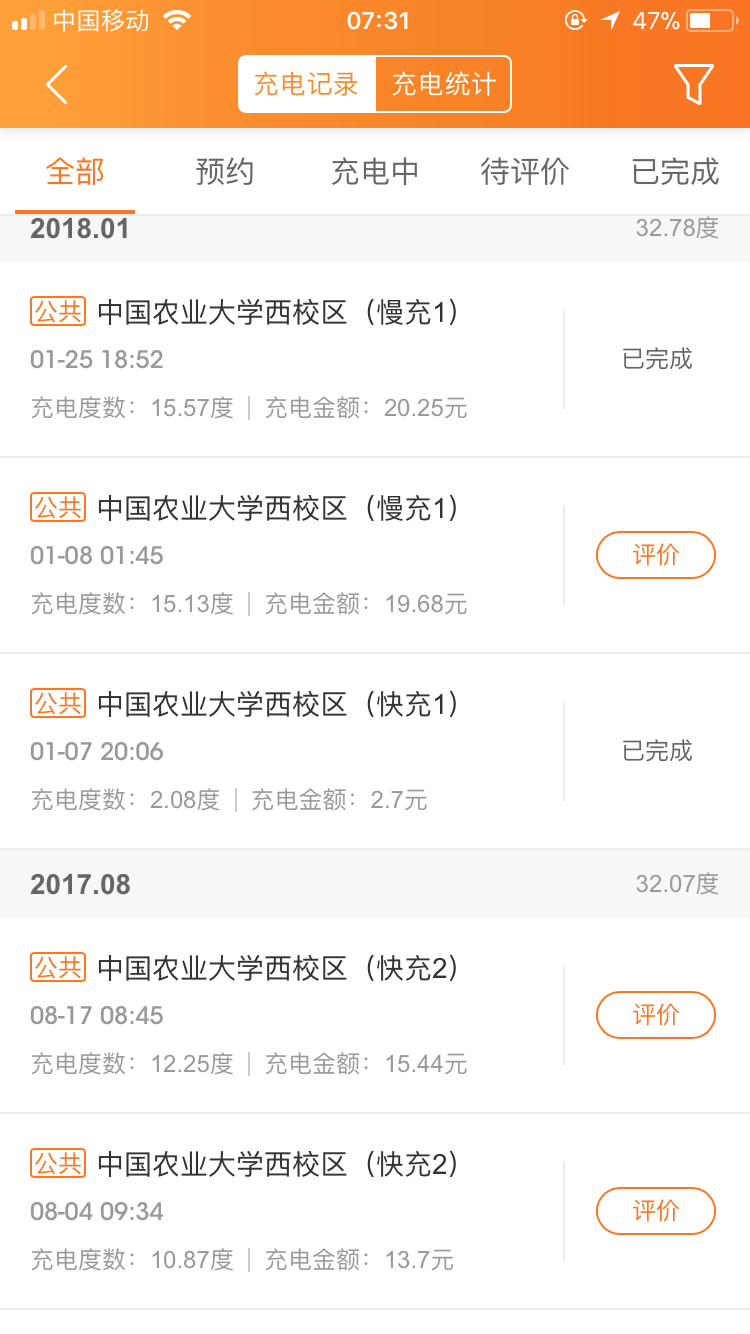
Task: Go back using the arrow icon
Action: click(57, 84)
